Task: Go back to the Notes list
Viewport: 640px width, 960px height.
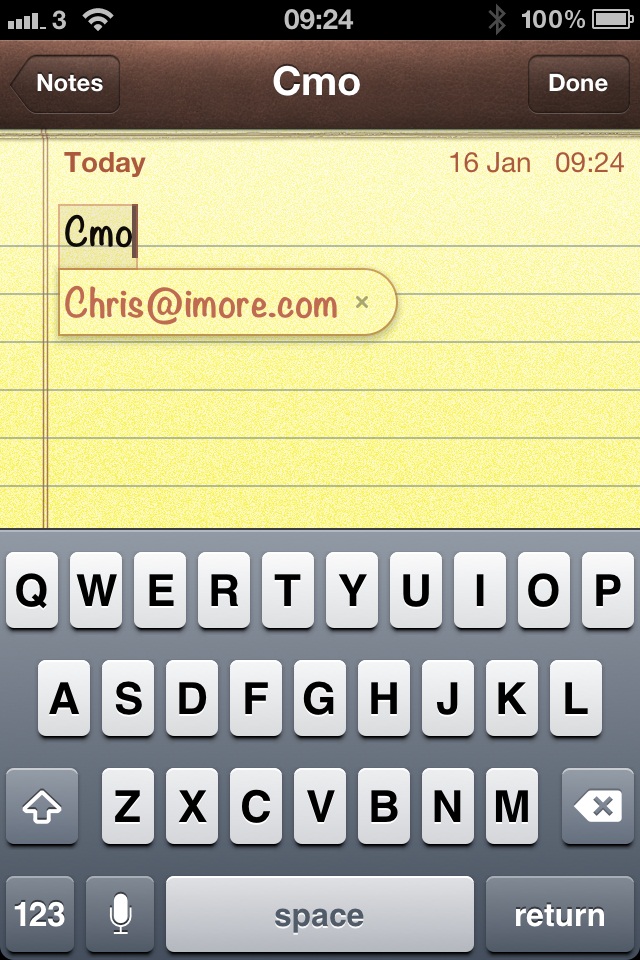Action: pos(66,84)
